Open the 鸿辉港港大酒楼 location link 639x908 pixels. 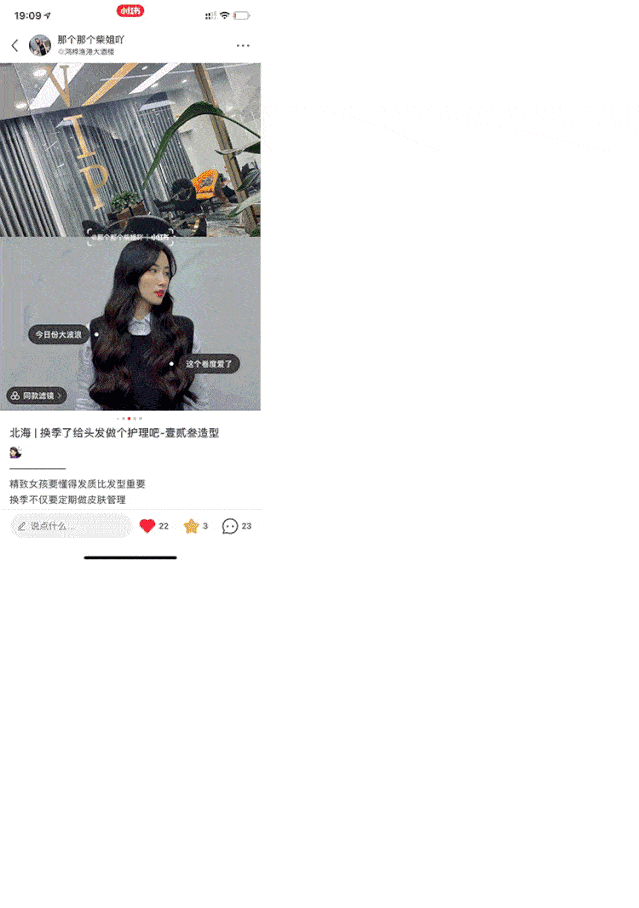click(87, 51)
